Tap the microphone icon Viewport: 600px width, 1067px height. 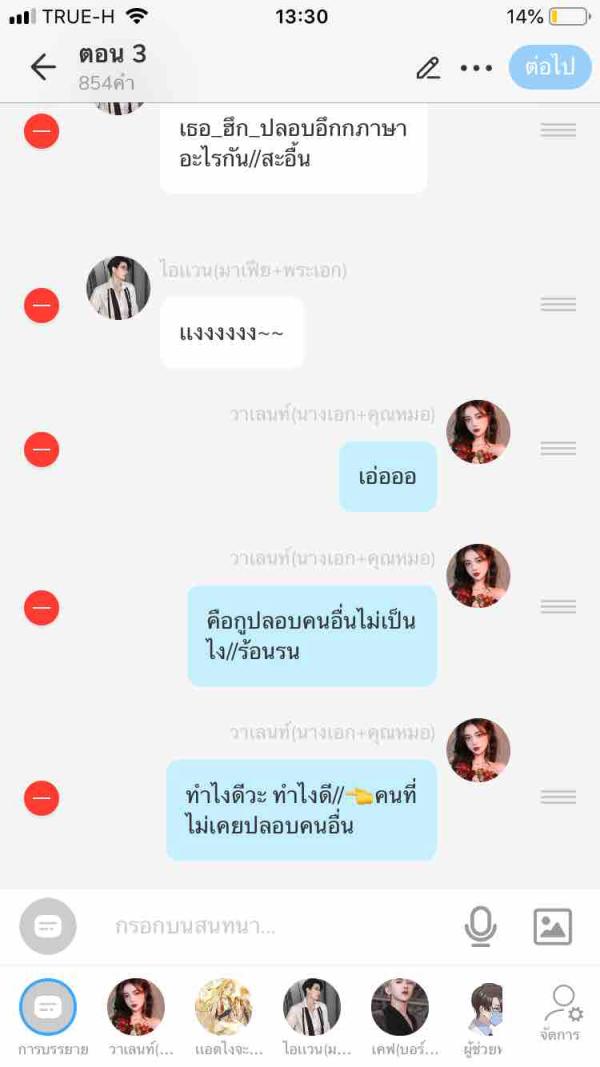coord(480,927)
